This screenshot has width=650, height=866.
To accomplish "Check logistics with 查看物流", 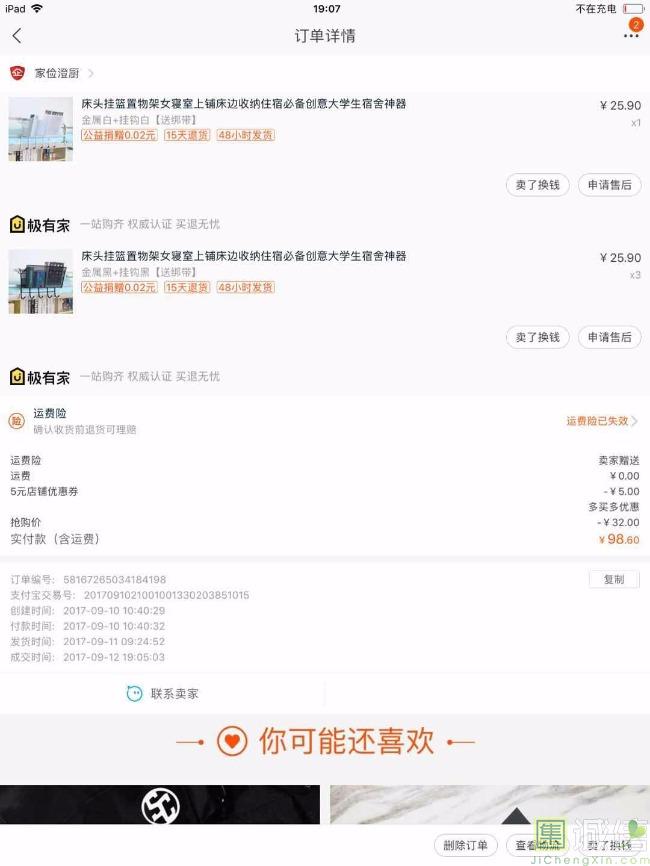I will pyautogui.click(x=538, y=846).
